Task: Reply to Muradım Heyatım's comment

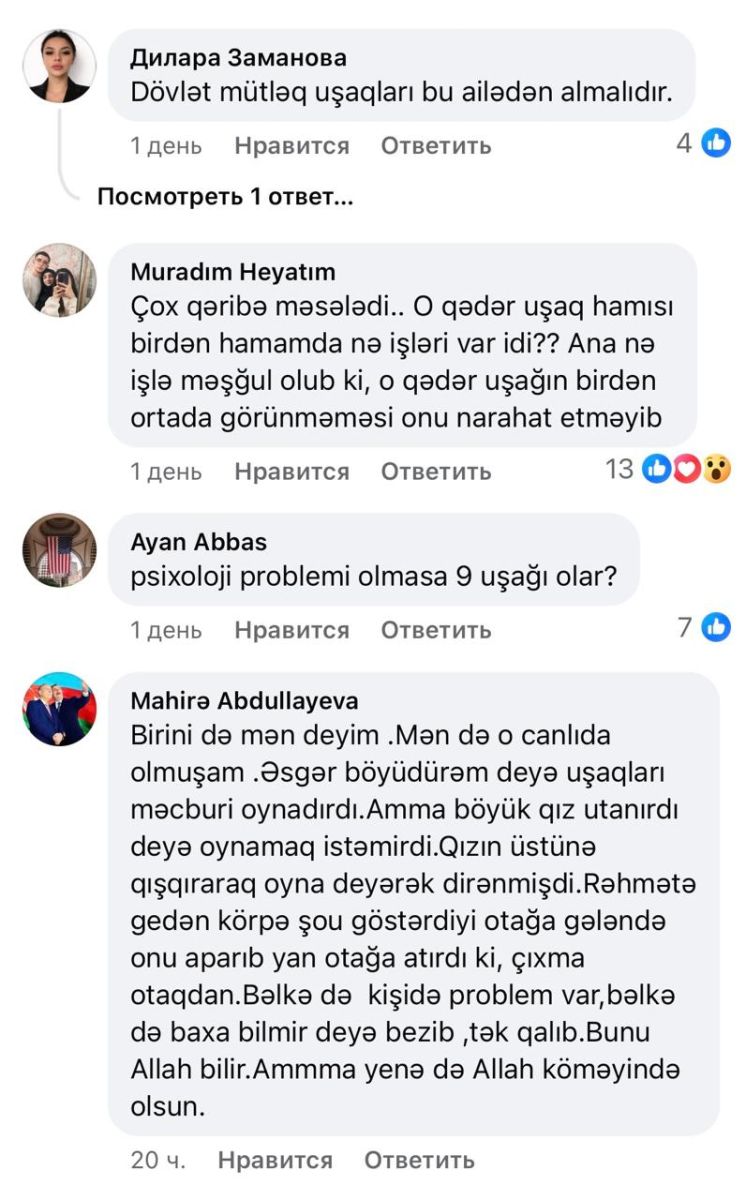Action: 435,471
